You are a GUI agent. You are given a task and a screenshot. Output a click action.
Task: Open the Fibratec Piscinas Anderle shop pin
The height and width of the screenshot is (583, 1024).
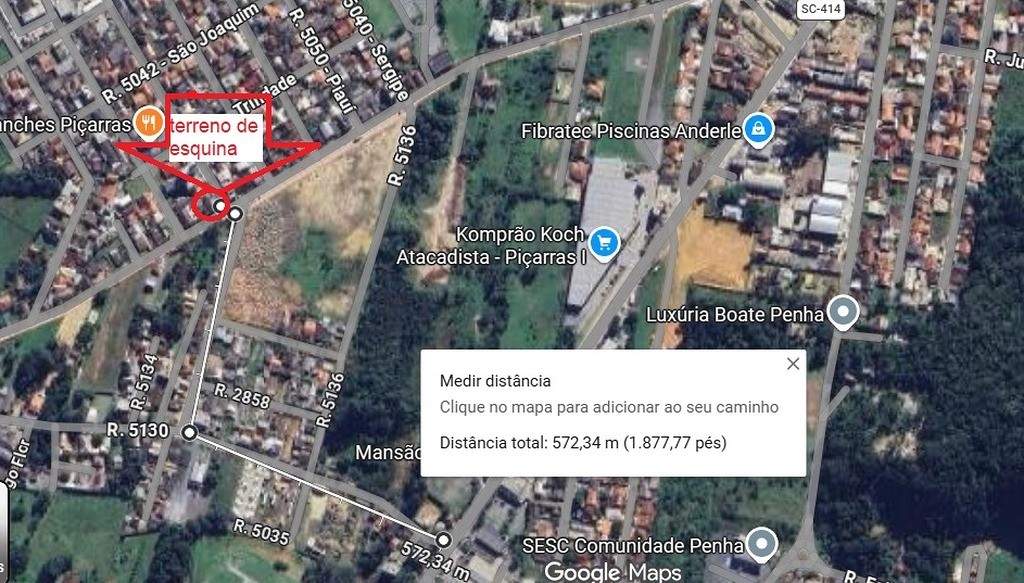pos(759,130)
